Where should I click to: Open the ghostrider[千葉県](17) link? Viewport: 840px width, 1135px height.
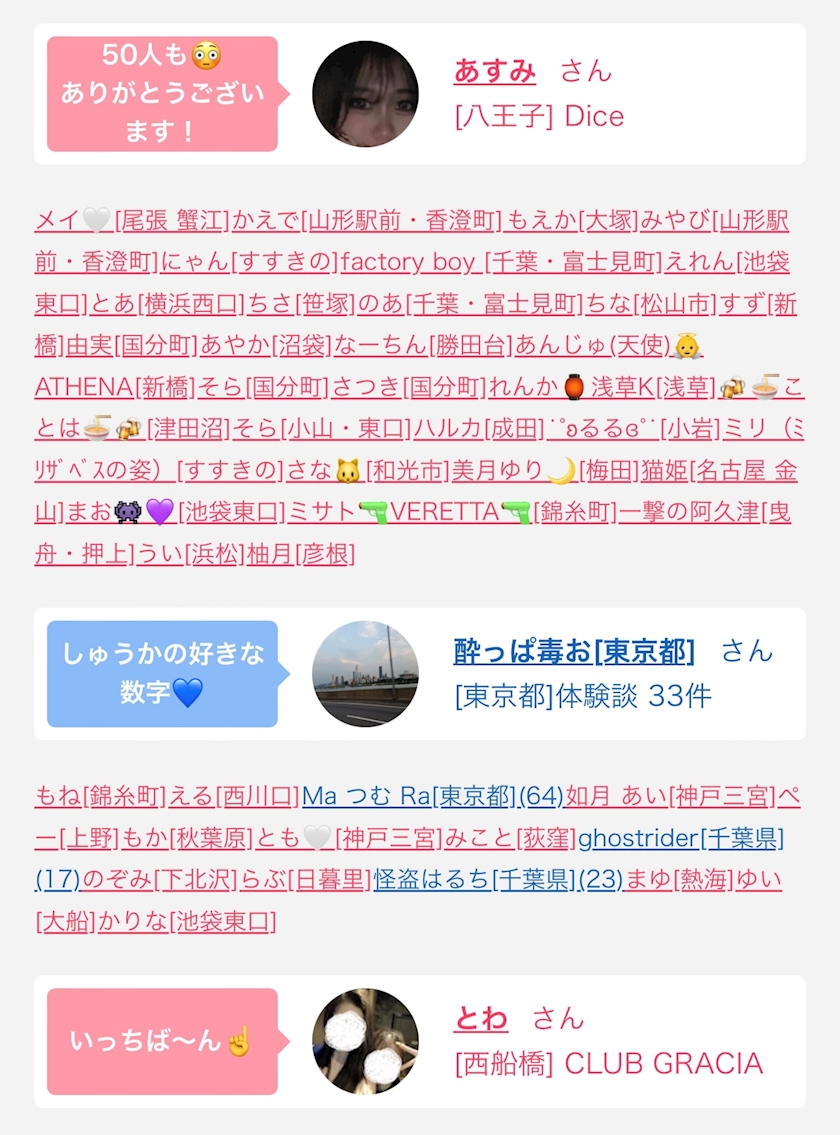coord(681,838)
